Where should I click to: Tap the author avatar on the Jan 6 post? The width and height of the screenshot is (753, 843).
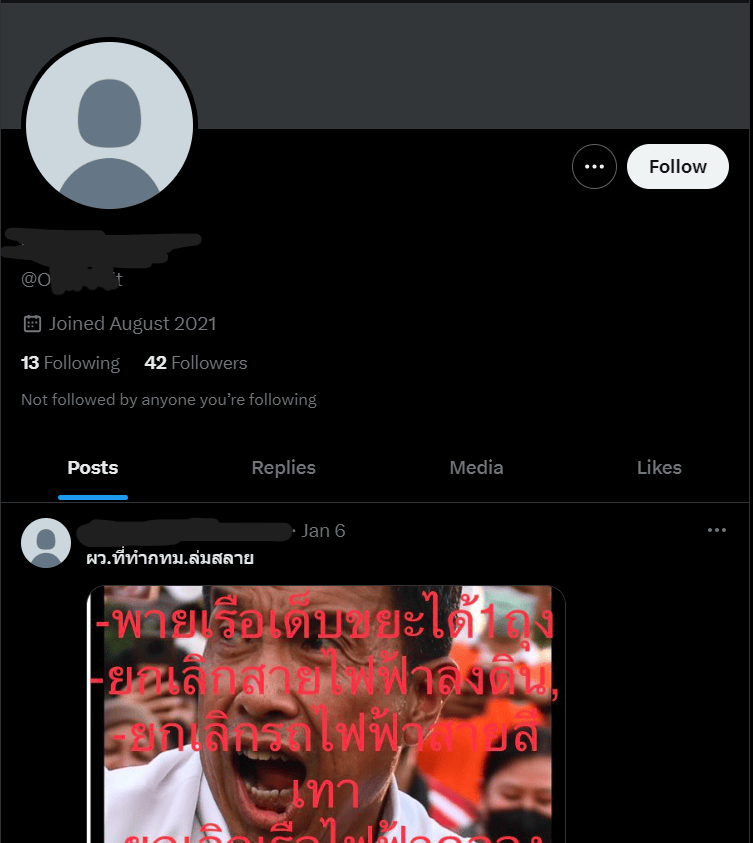click(x=46, y=543)
